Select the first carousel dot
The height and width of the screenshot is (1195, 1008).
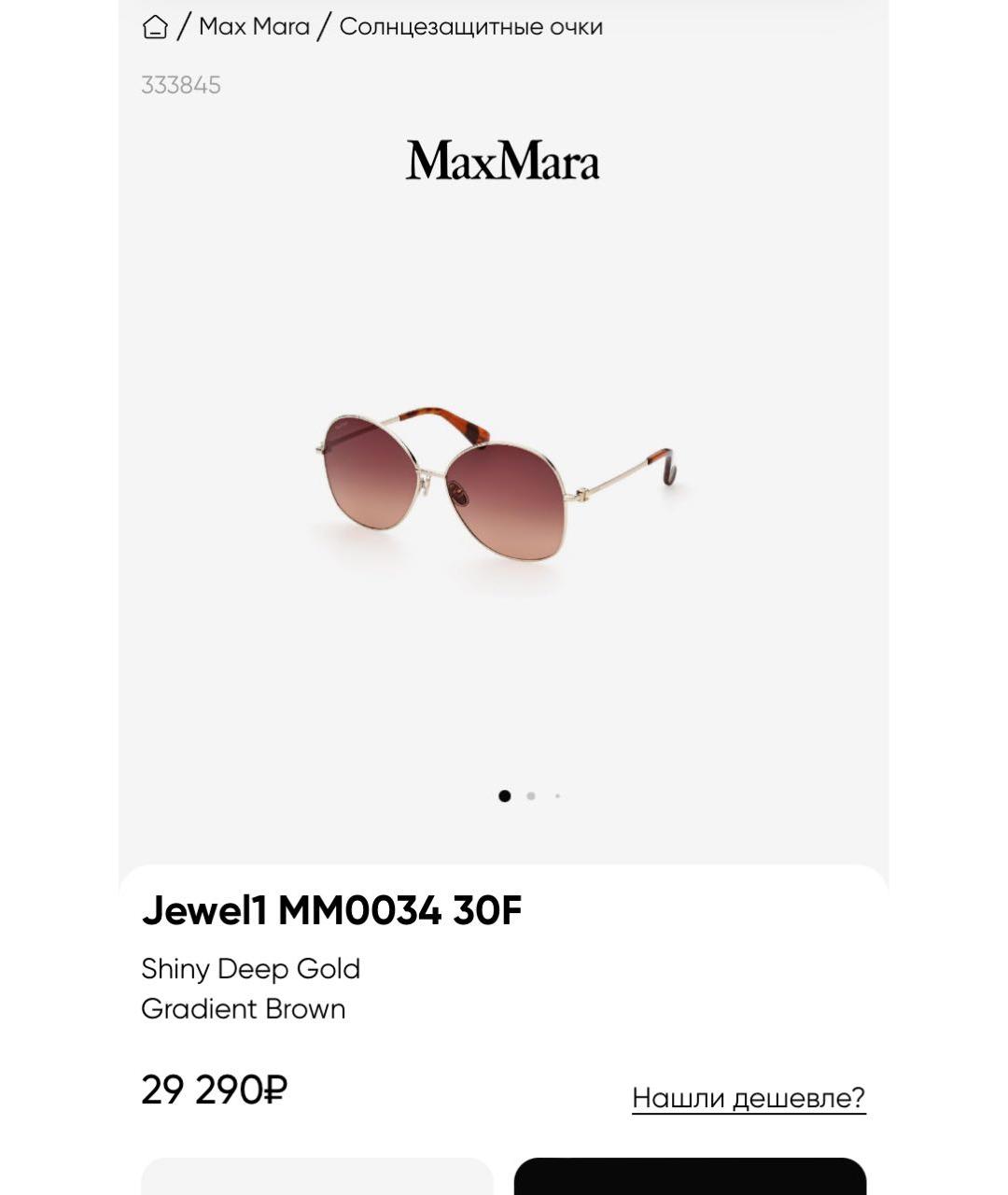(x=505, y=796)
